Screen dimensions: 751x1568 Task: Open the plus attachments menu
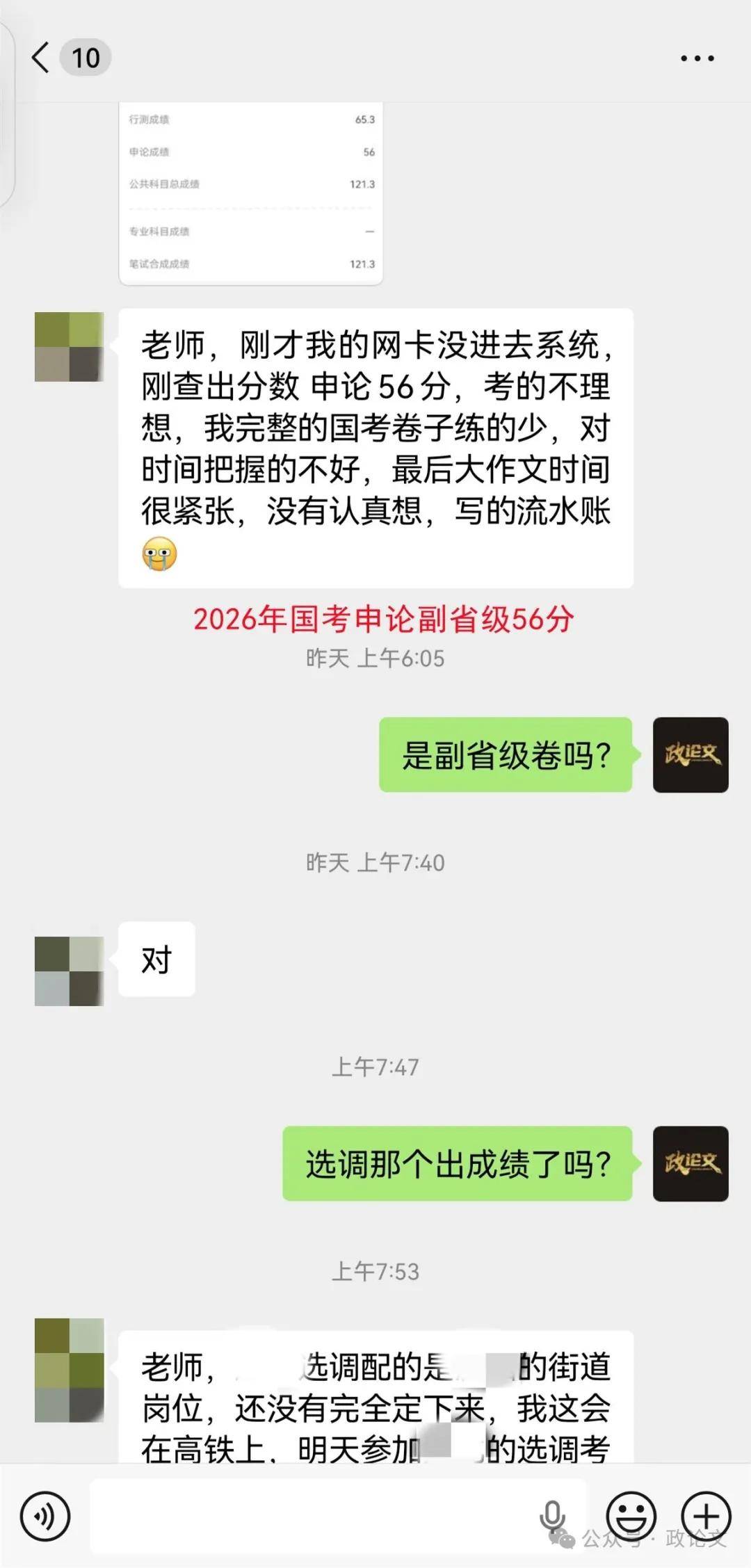pos(706,1517)
